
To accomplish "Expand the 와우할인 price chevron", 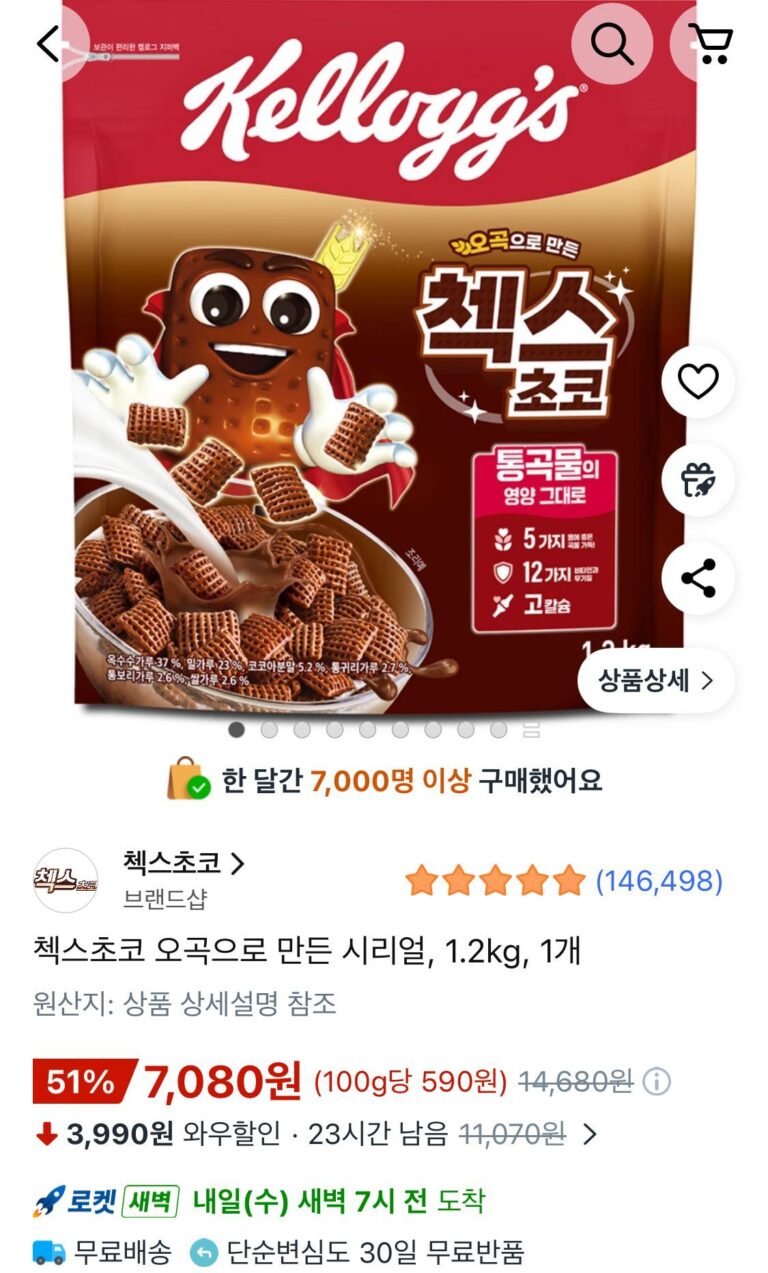I will 590,1134.
